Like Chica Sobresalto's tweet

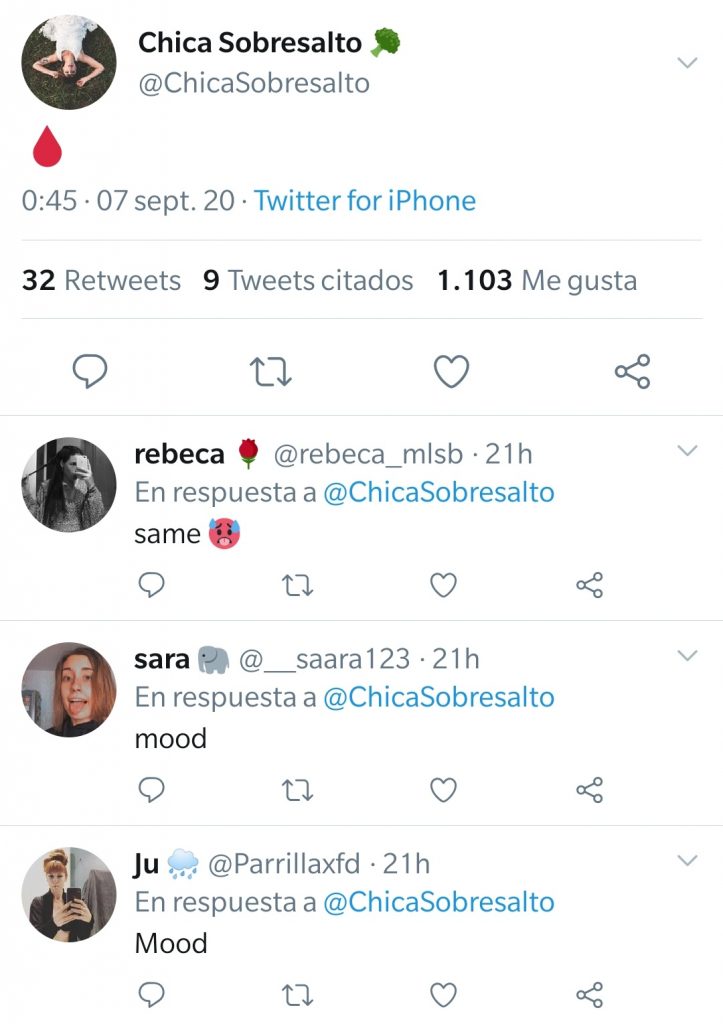pyautogui.click(x=451, y=372)
